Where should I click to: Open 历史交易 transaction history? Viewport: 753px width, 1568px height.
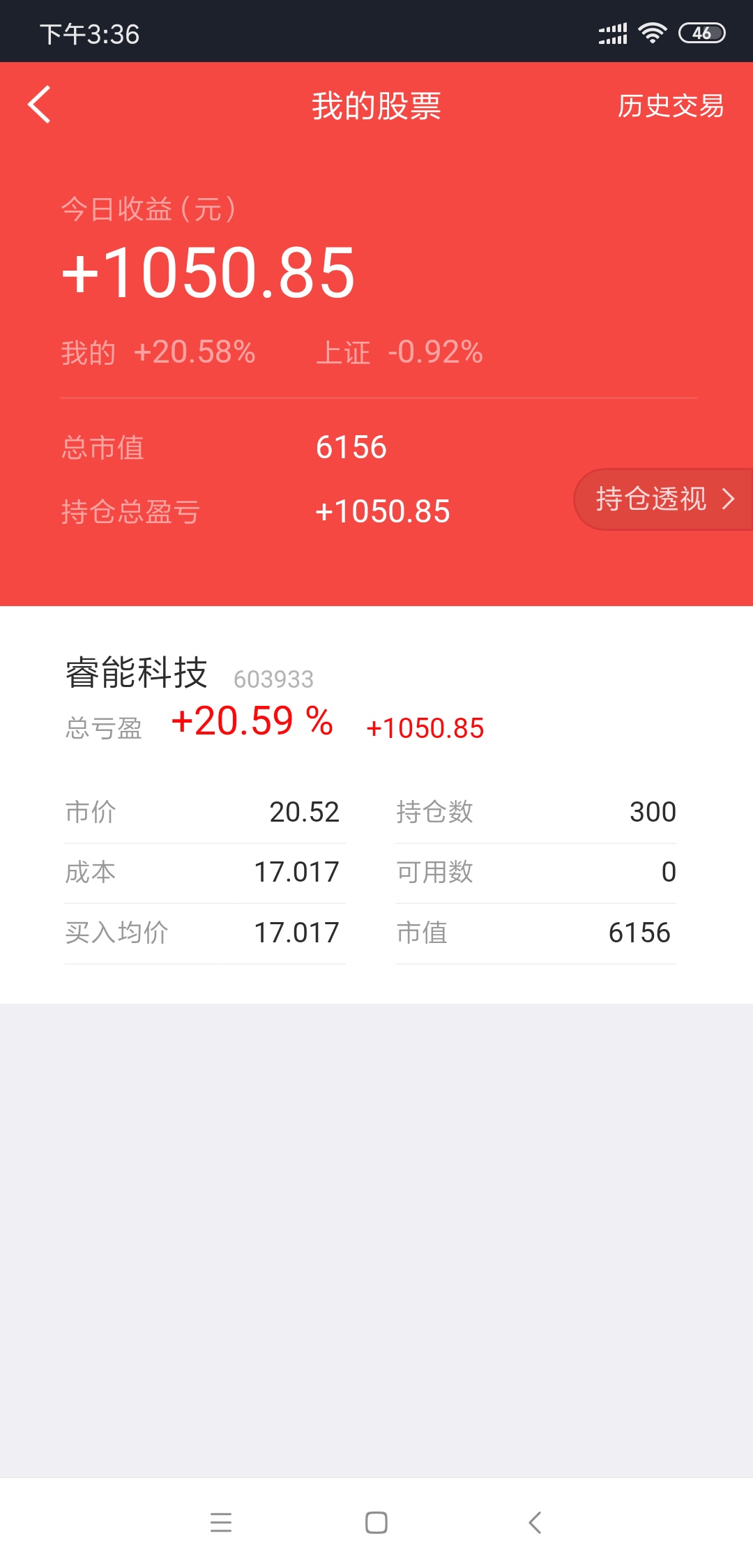click(670, 106)
